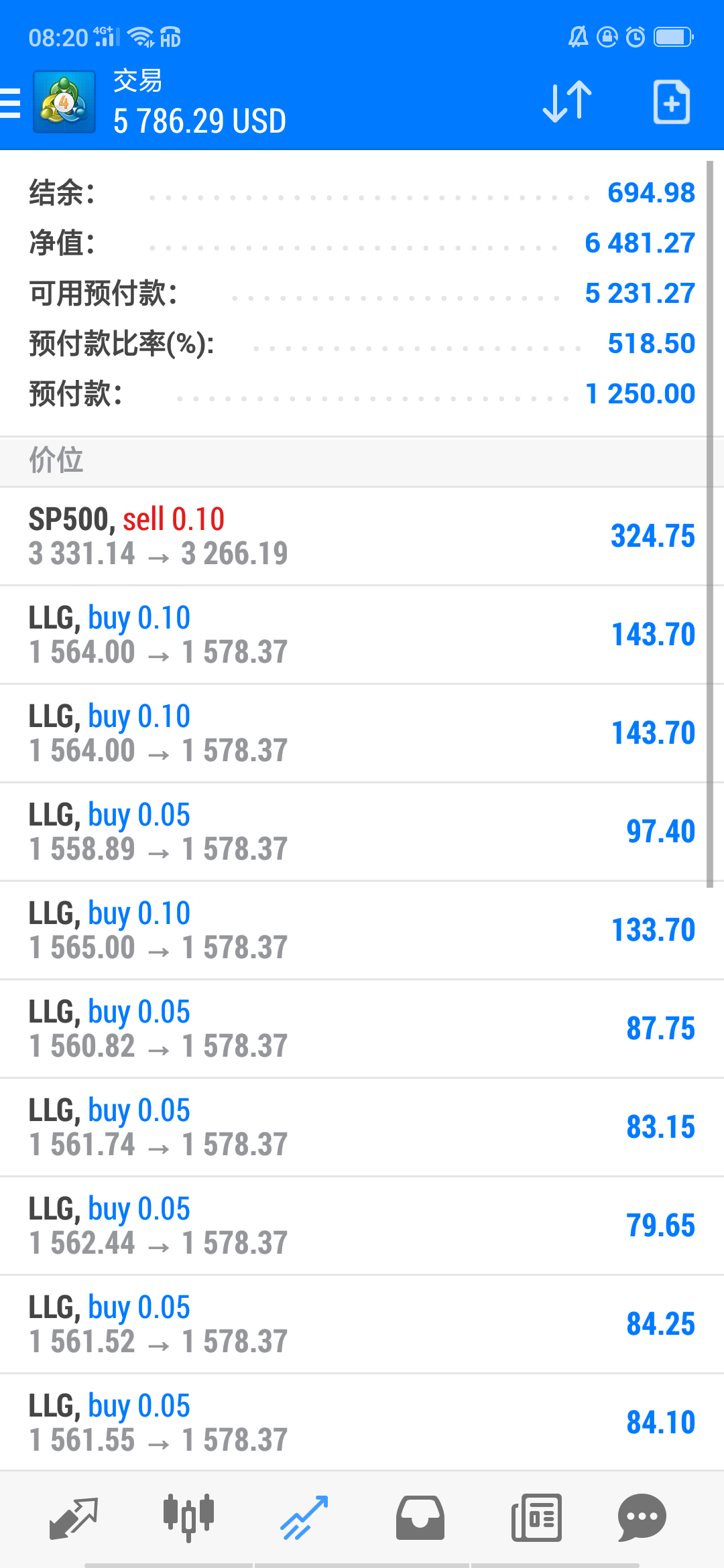Open LLG buy 0.05 position with profit 97.40
The width and height of the screenshot is (724, 1568).
(x=362, y=832)
